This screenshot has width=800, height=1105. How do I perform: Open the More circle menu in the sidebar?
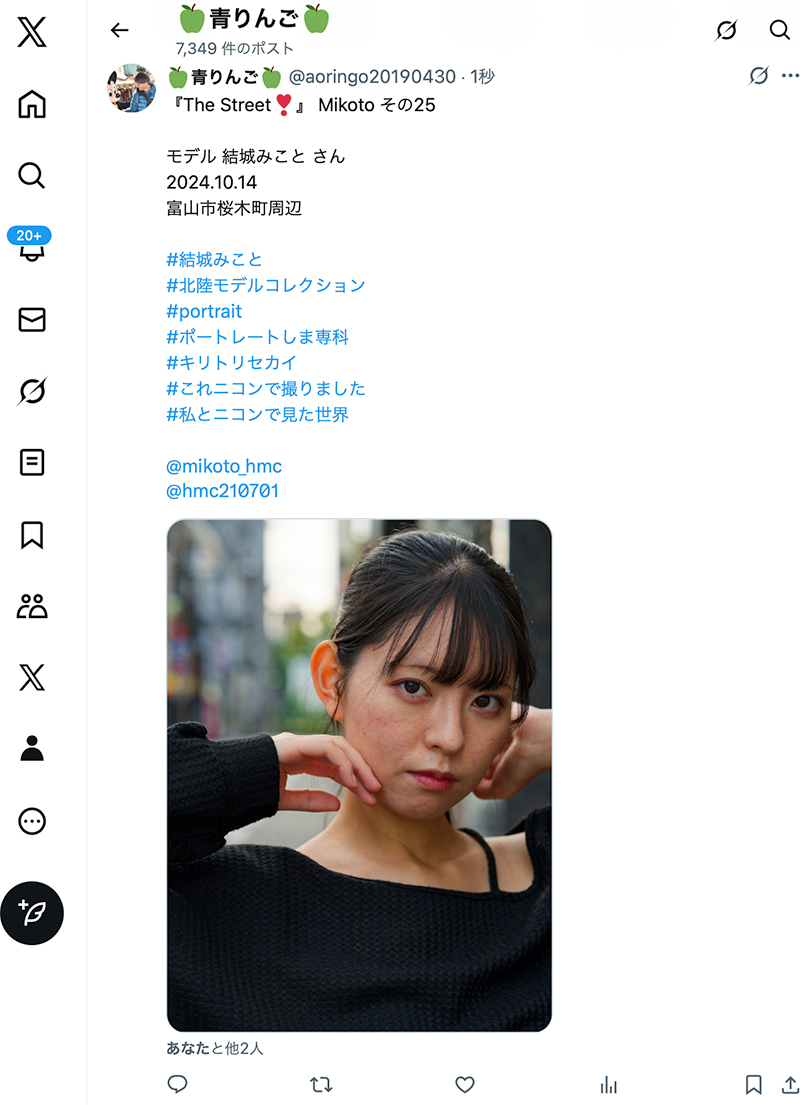32,821
